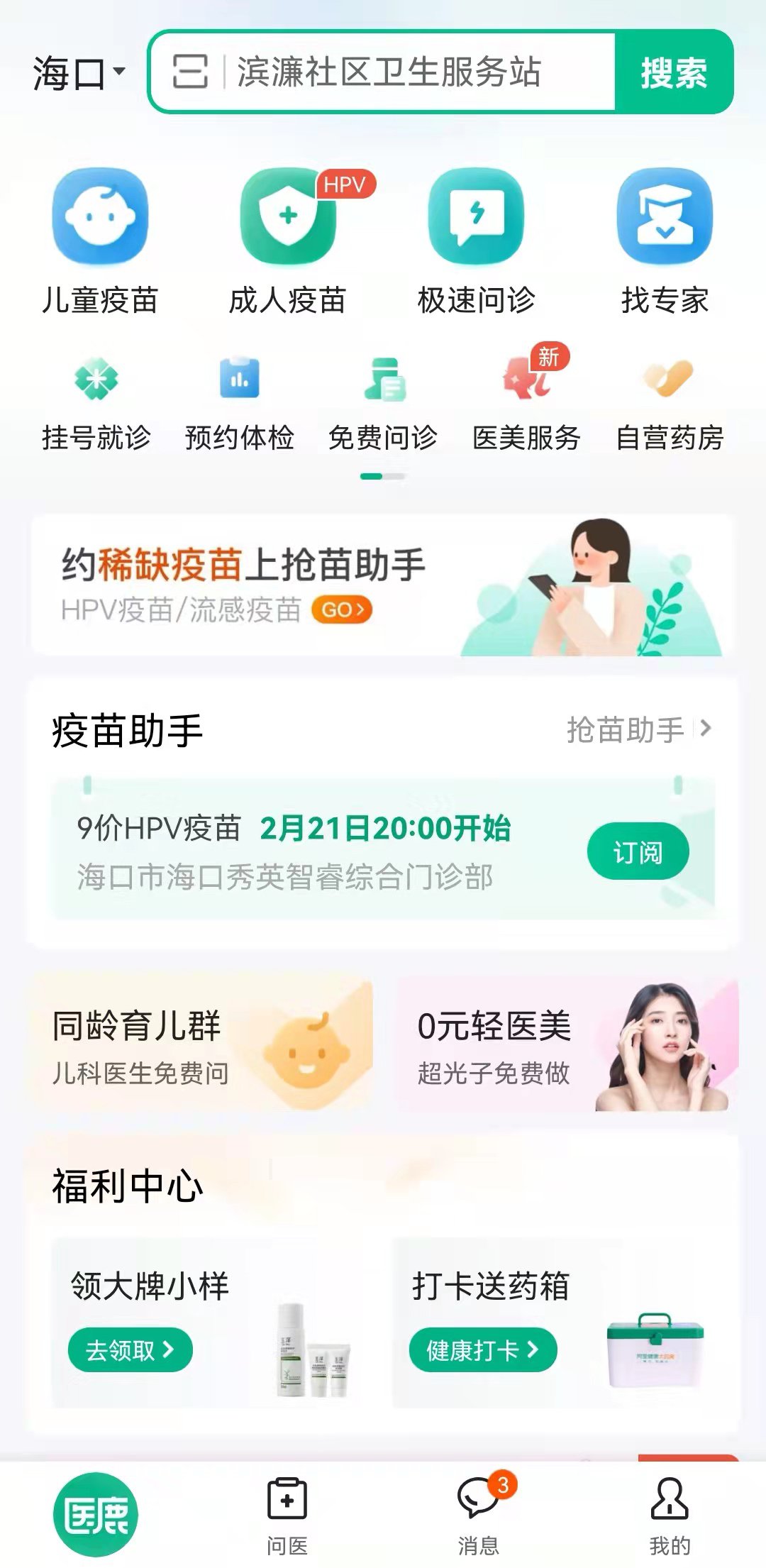Viewport: 766px width, 1568px height.
Task: Tap 订阅 for 9价HPV疫苗
Action: click(x=638, y=851)
